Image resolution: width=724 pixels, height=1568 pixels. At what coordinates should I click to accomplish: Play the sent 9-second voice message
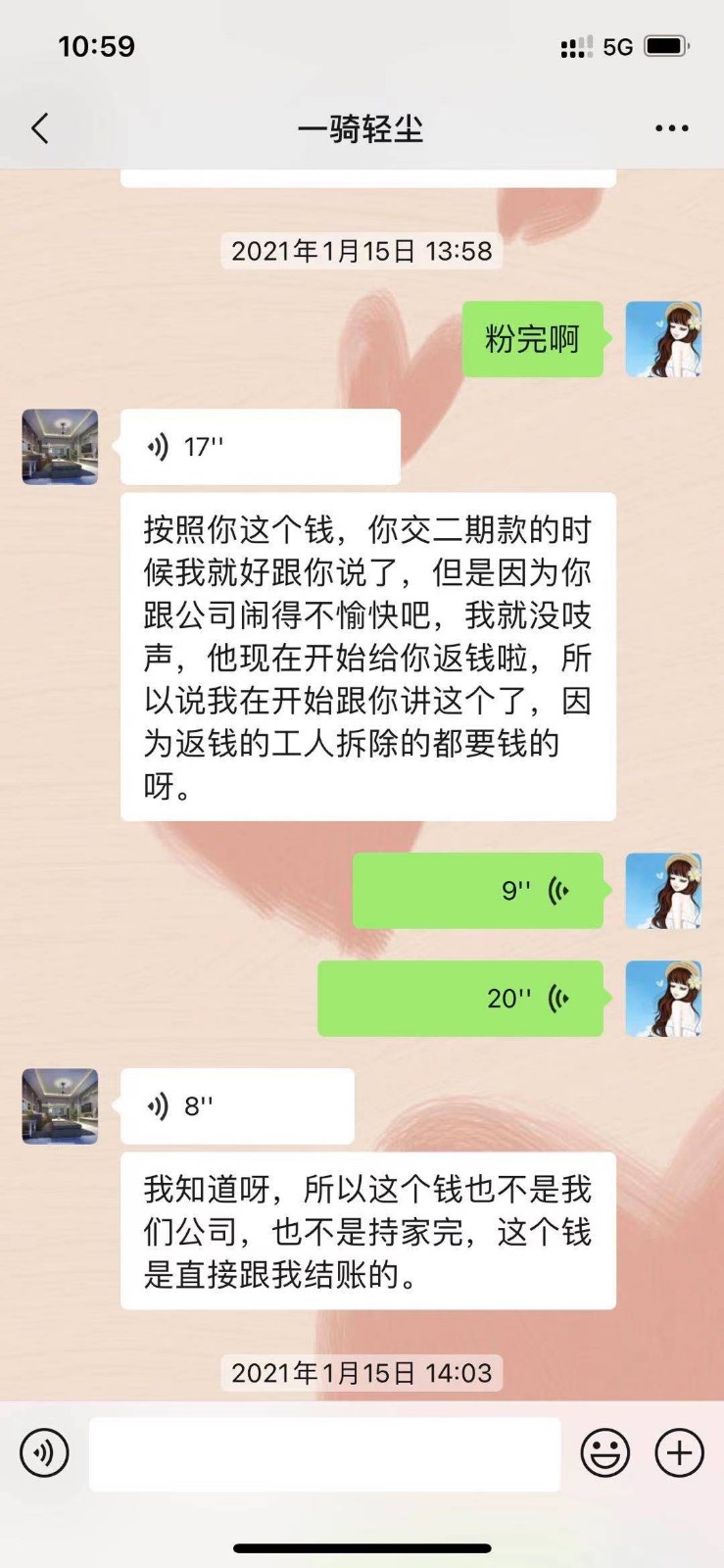coord(477,891)
